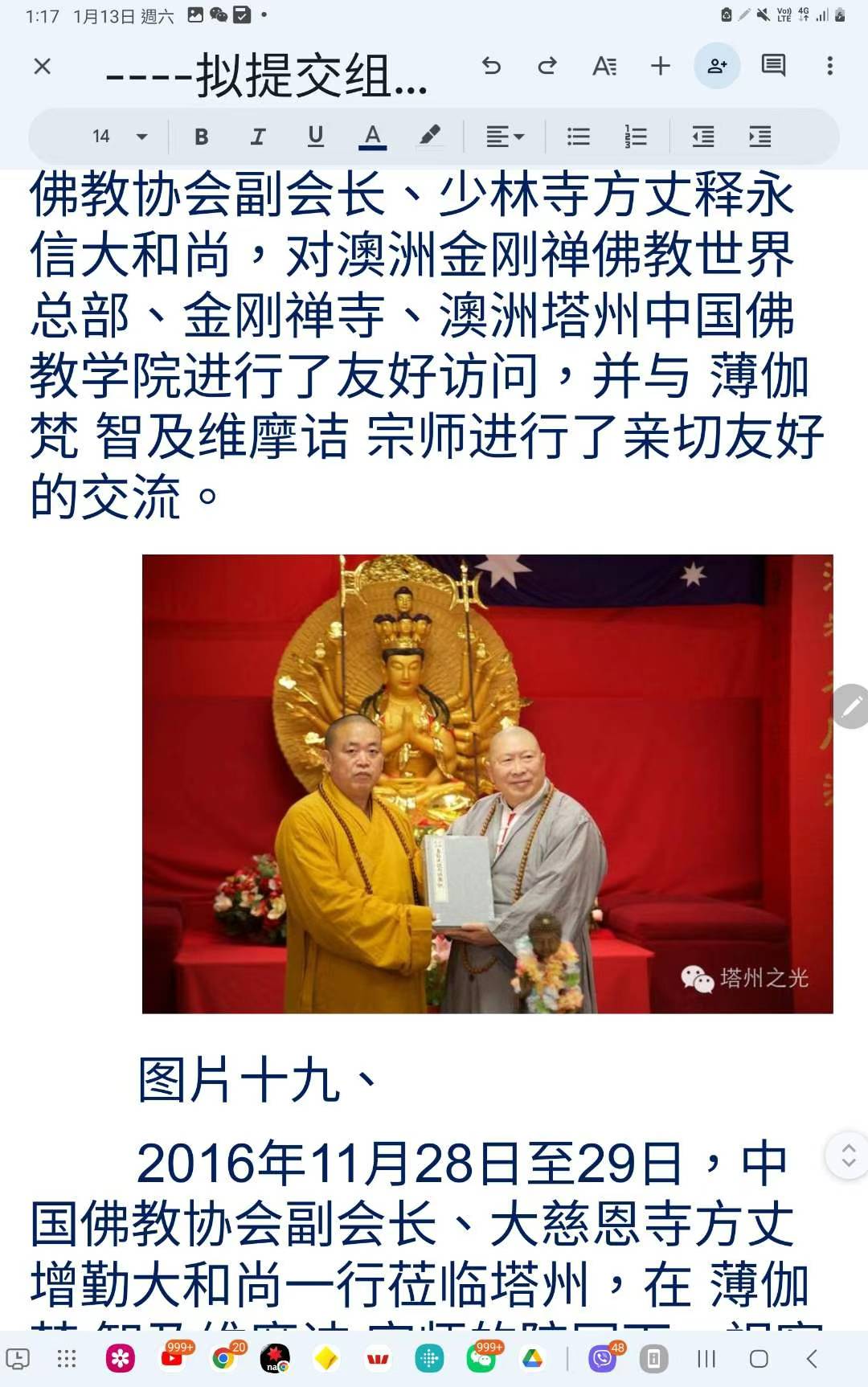The height and width of the screenshot is (1387, 868).
Task: Toggle italic formatting
Action: point(258,137)
